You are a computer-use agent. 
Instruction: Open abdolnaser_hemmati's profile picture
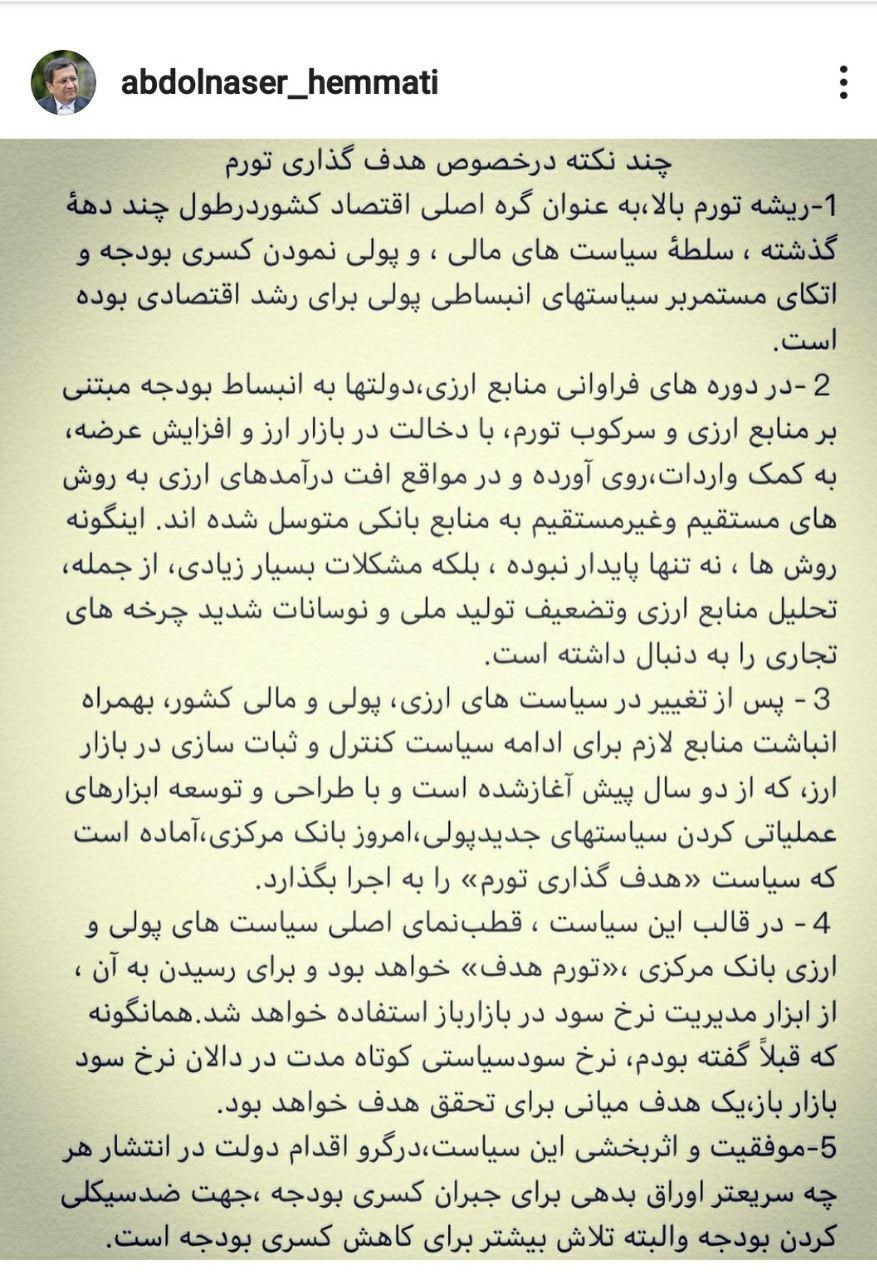(x=63, y=82)
